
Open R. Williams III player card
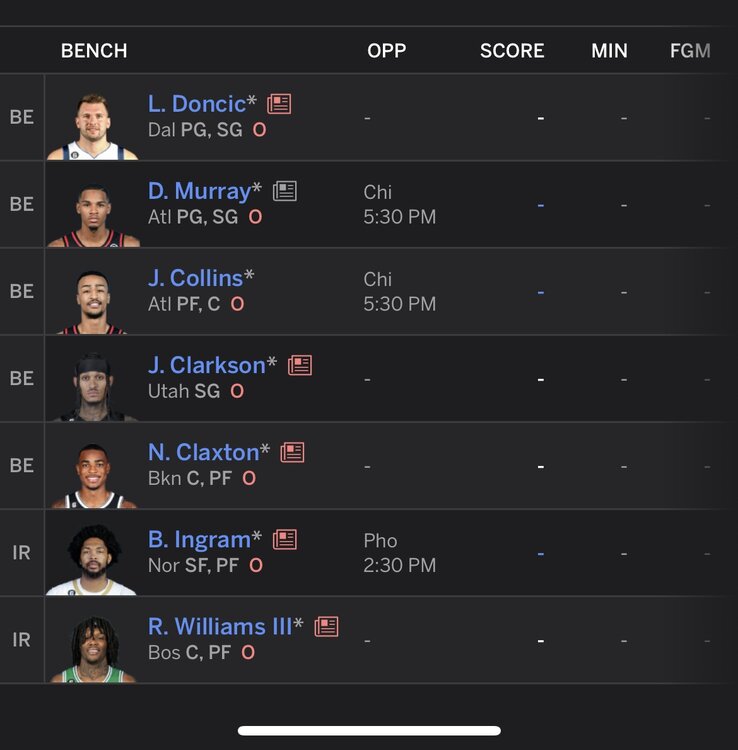(x=220, y=626)
